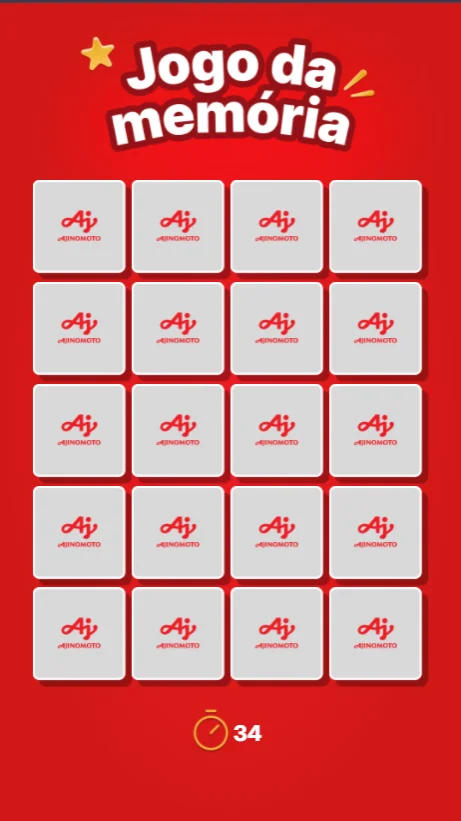The height and width of the screenshot is (821, 461).
Task: Flip the third card in the top row
Action: point(277,226)
